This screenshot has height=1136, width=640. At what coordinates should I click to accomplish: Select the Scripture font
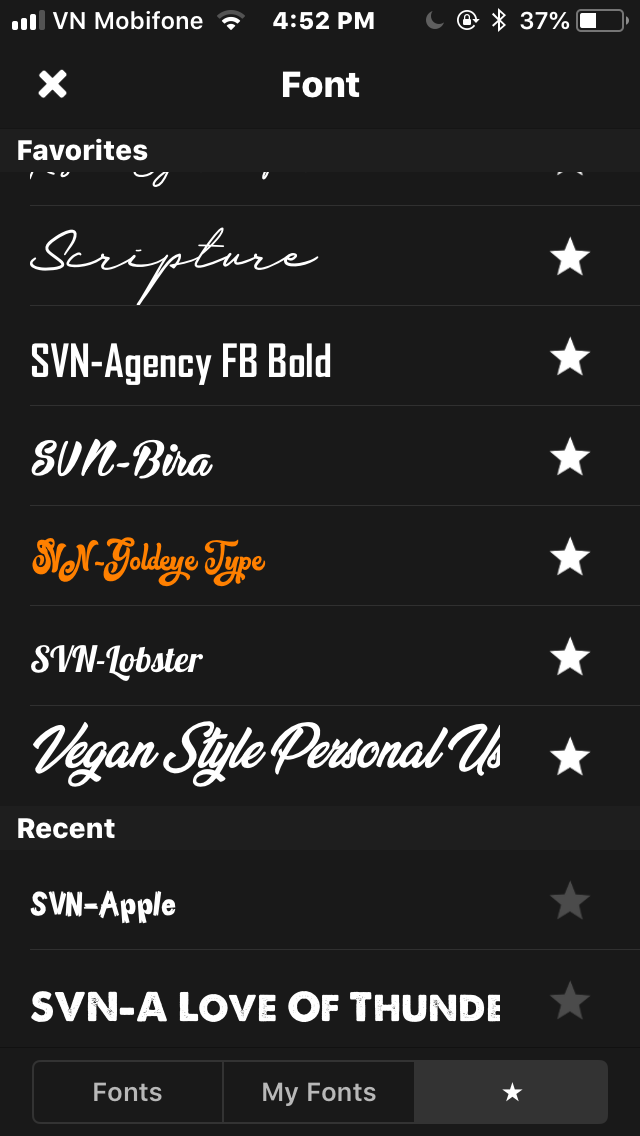(175, 259)
